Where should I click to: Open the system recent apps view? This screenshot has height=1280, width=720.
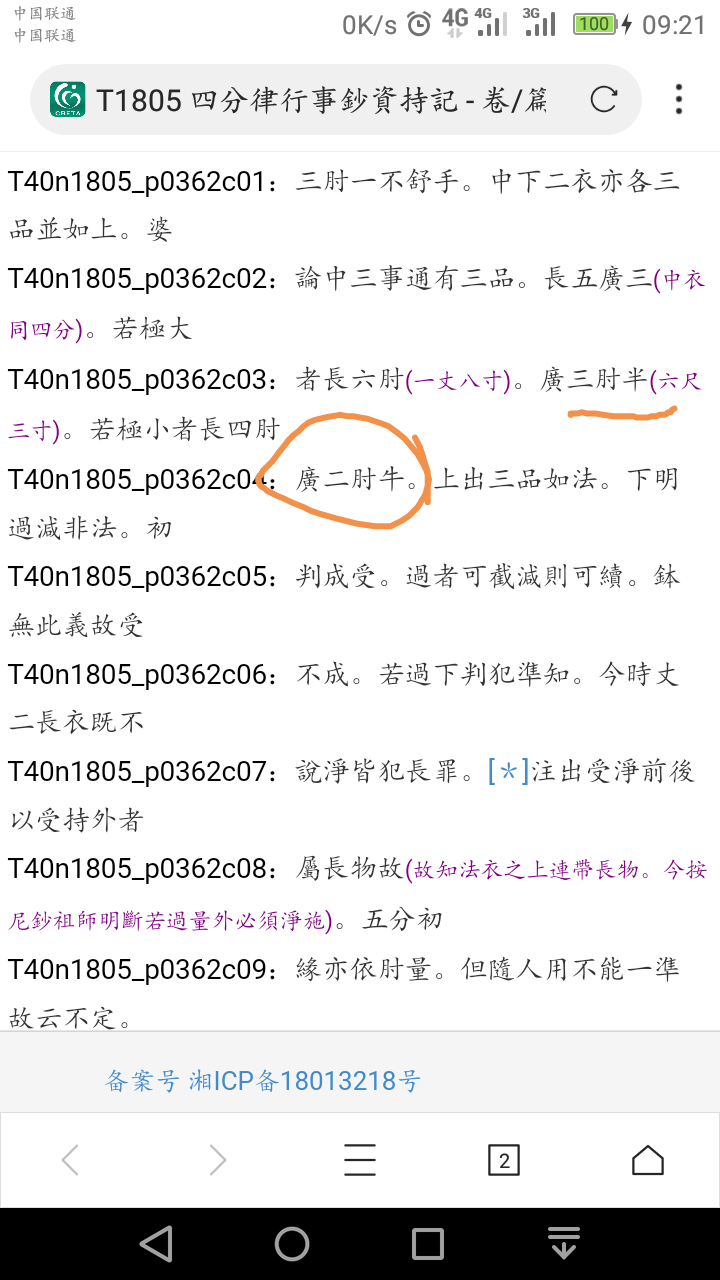pos(427,1244)
